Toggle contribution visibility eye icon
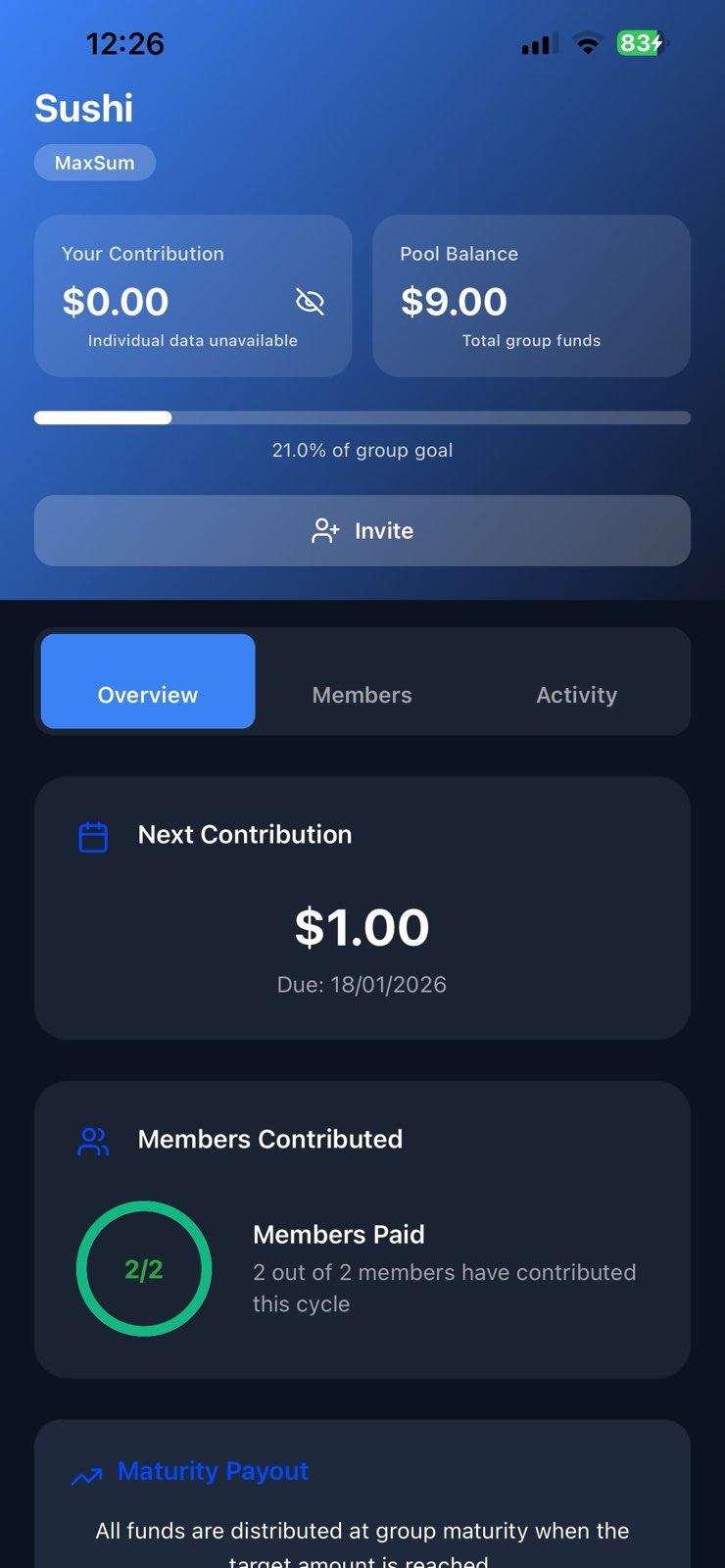The height and width of the screenshot is (1568, 725). tap(310, 302)
